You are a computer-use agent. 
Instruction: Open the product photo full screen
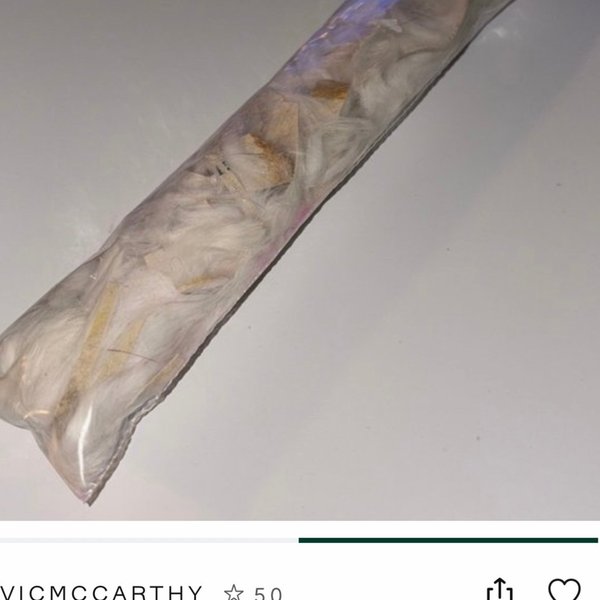[x=300, y=260]
